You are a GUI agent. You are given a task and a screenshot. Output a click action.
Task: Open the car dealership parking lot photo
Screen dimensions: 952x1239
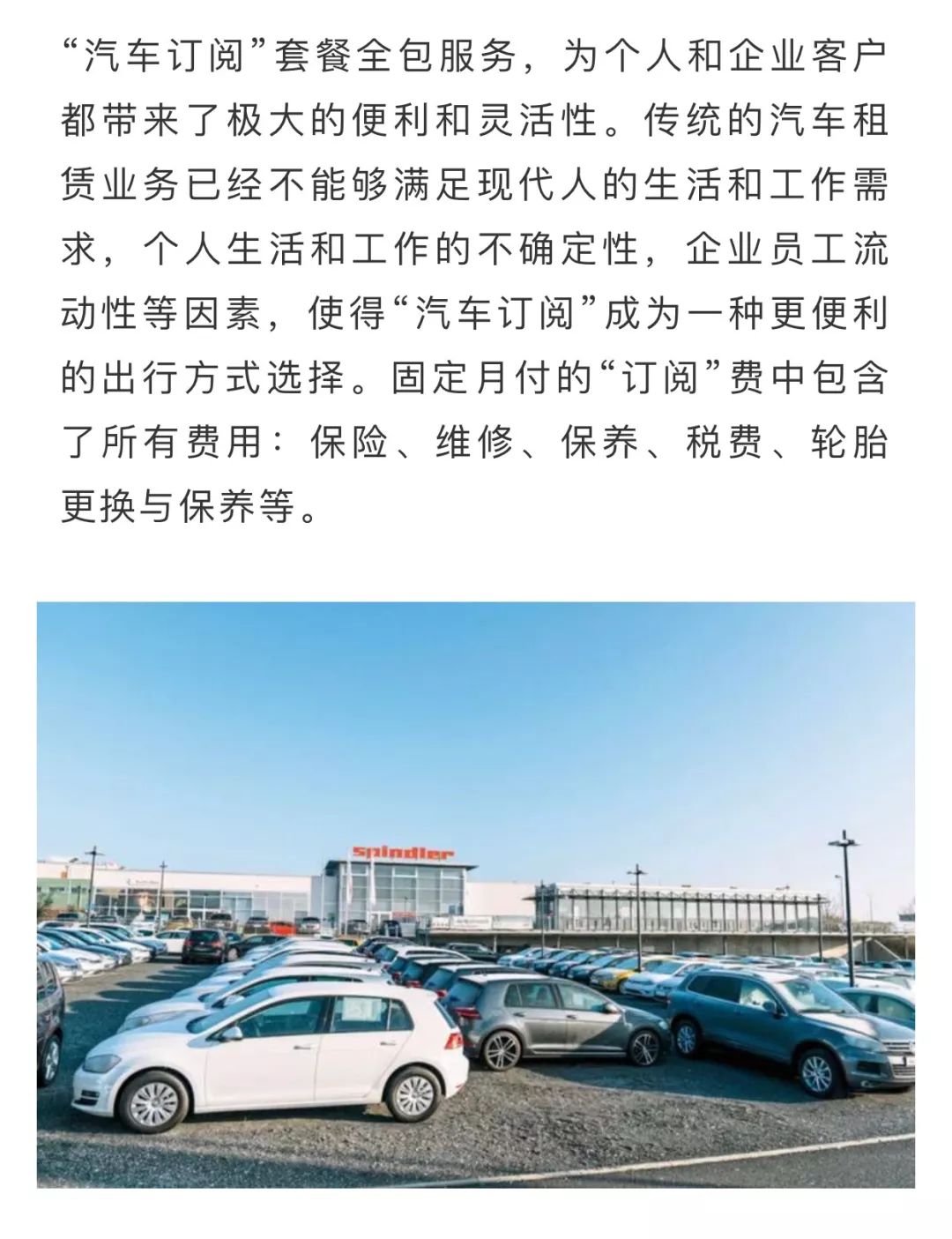click(x=476, y=894)
